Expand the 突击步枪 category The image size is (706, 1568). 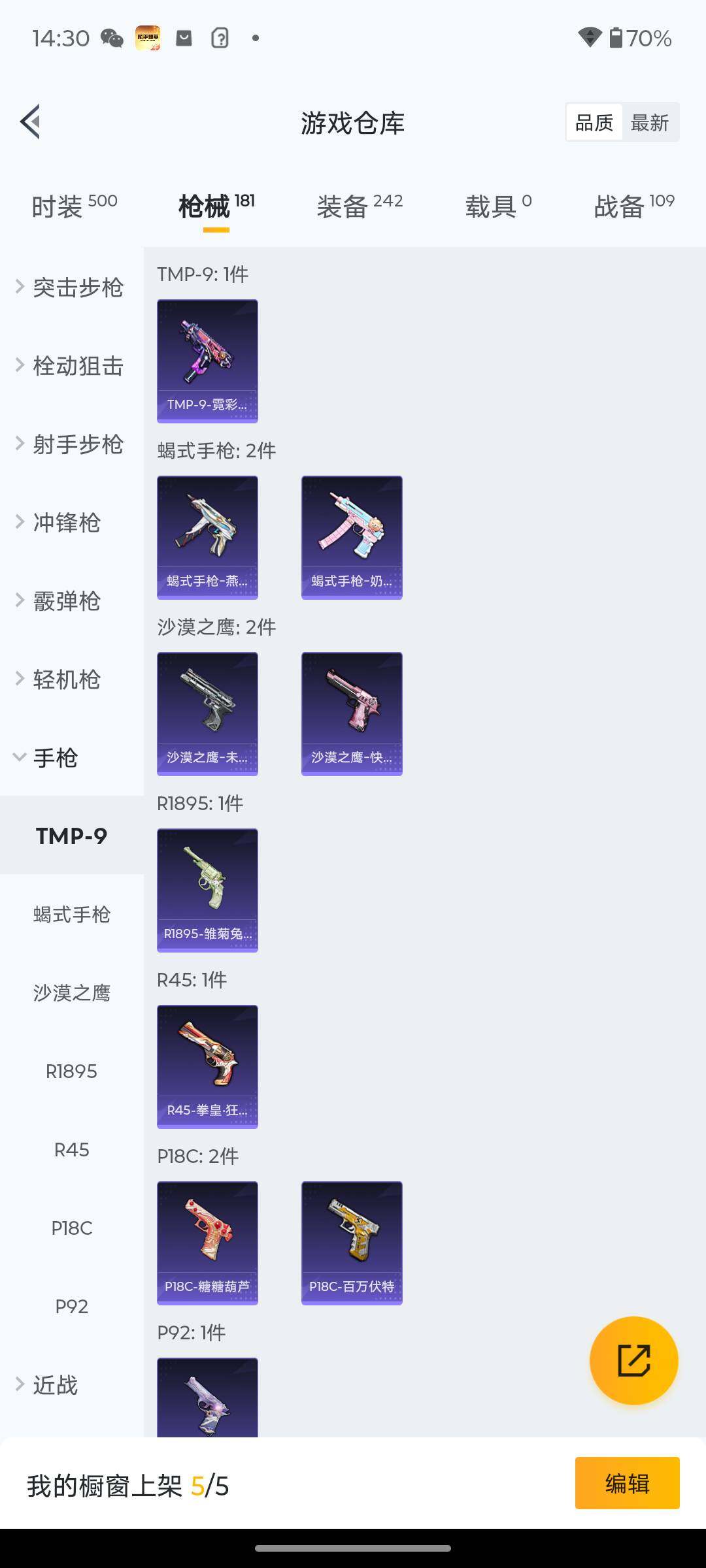coord(71,287)
